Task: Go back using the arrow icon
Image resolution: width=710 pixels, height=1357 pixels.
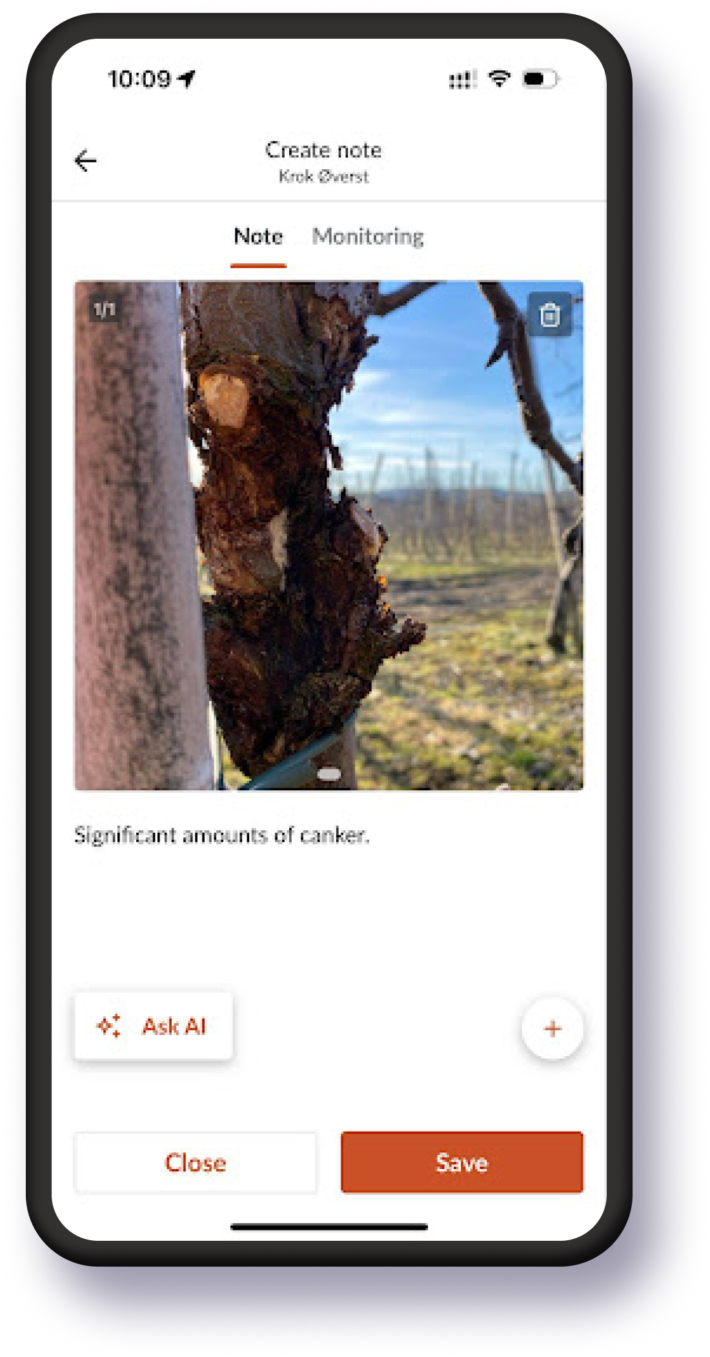Action: pyautogui.click(x=86, y=161)
